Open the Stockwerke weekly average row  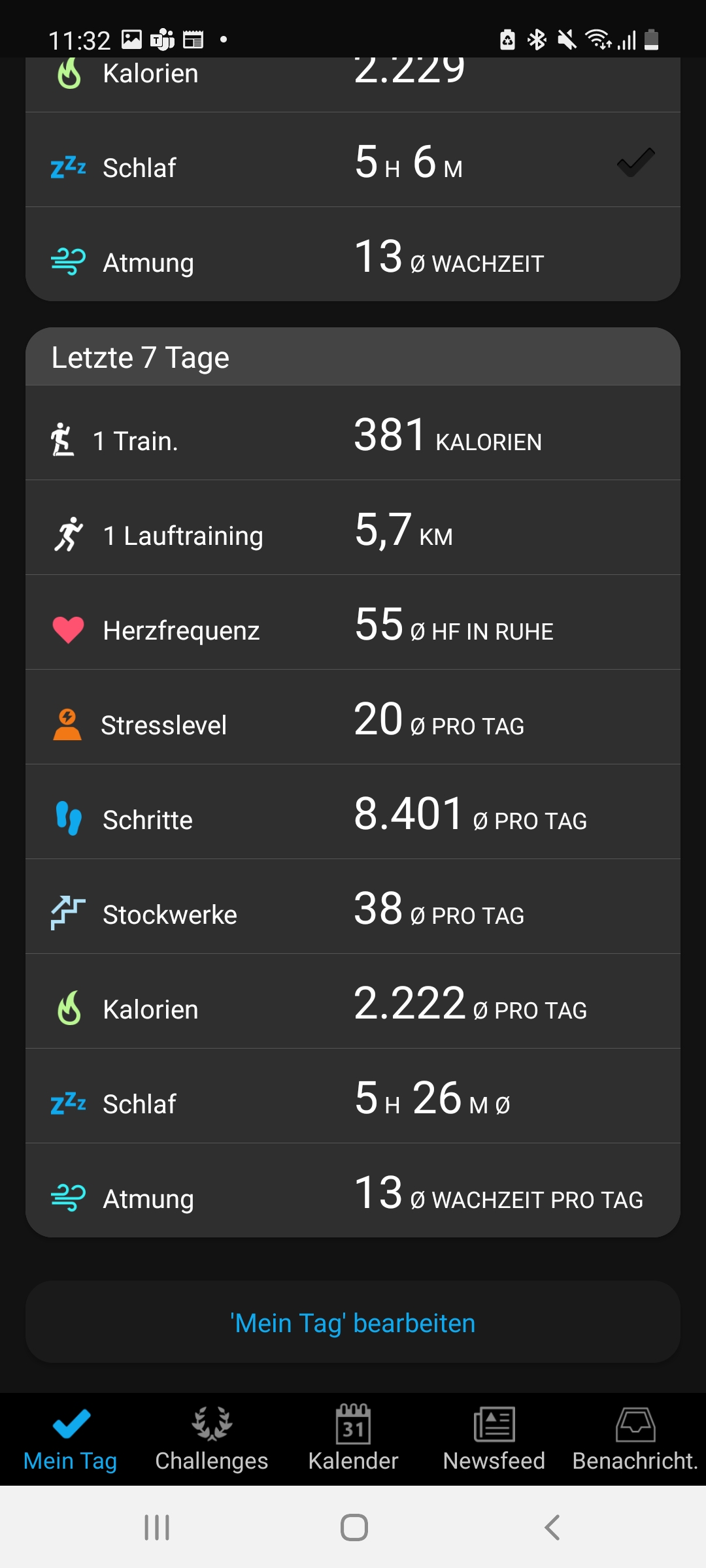click(x=353, y=907)
